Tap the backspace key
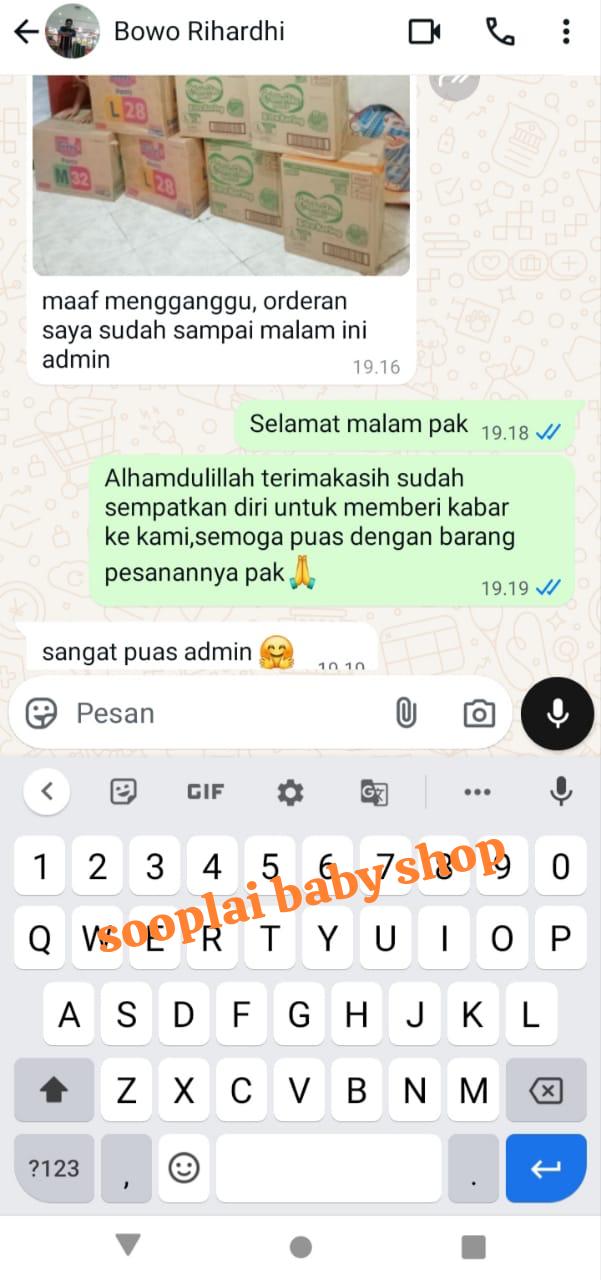 [x=545, y=1090]
